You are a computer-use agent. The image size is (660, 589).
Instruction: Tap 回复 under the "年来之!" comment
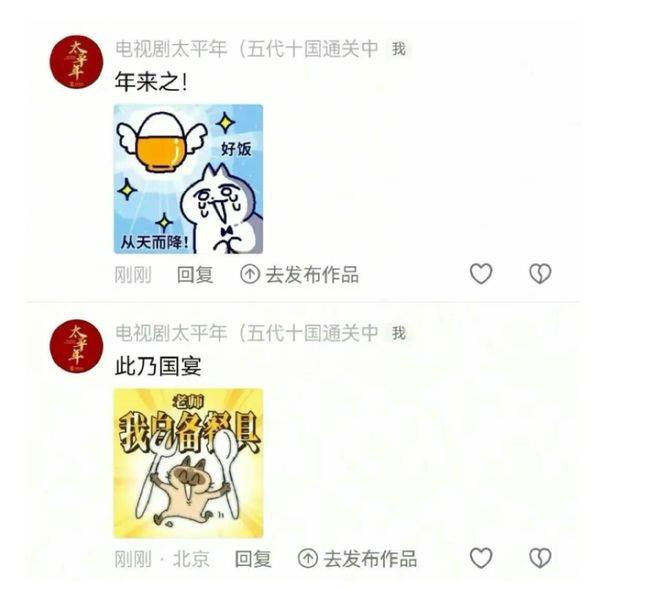195,275
